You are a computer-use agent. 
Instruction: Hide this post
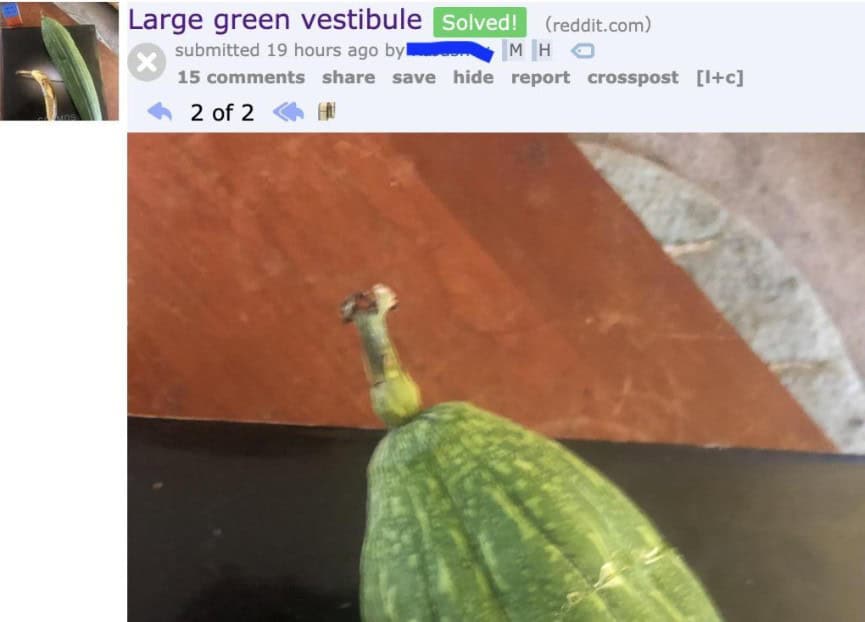tap(473, 77)
